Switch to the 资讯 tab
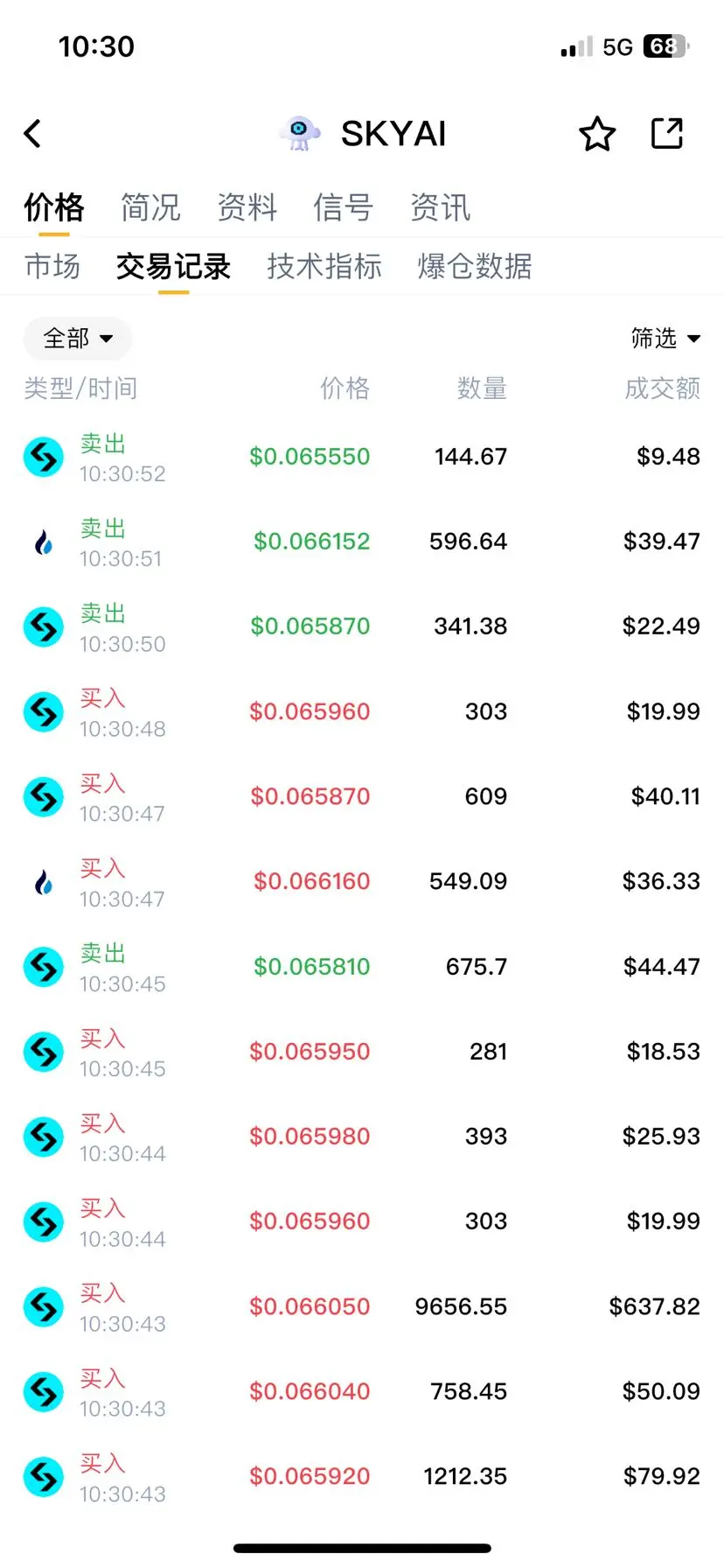 441,207
